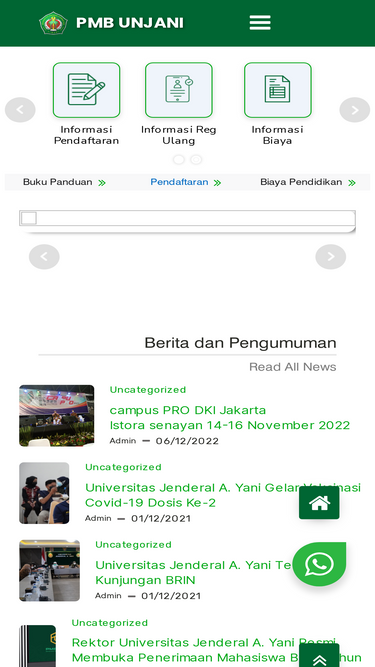The width and height of the screenshot is (375, 667).
Task: Start a WhatsApp chat
Action: pyautogui.click(x=319, y=564)
